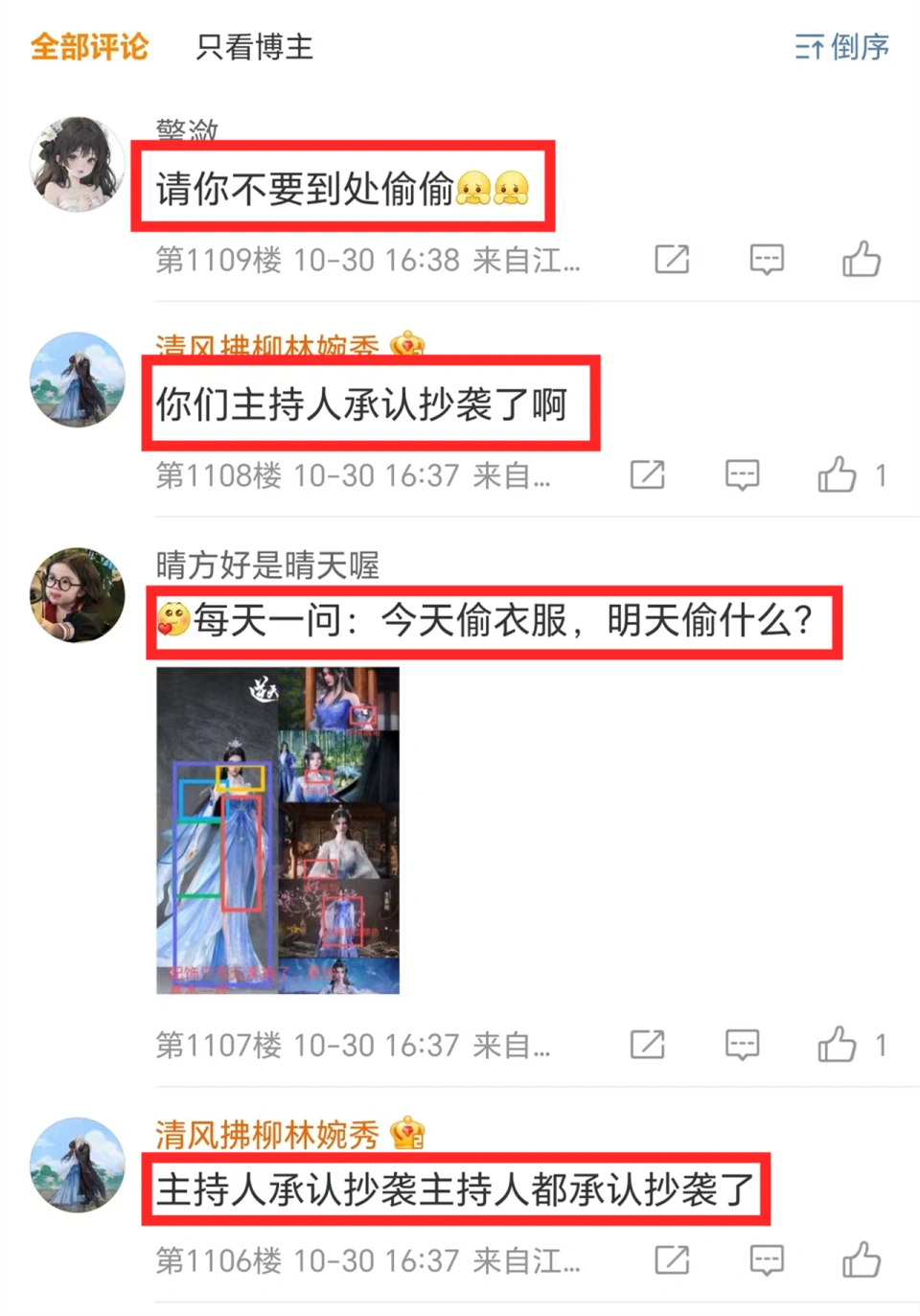This screenshot has width=920, height=1316.
Task: Open the image attached to 晴方好是晴天喔's comment
Action: pyautogui.click(x=278, y=830)
